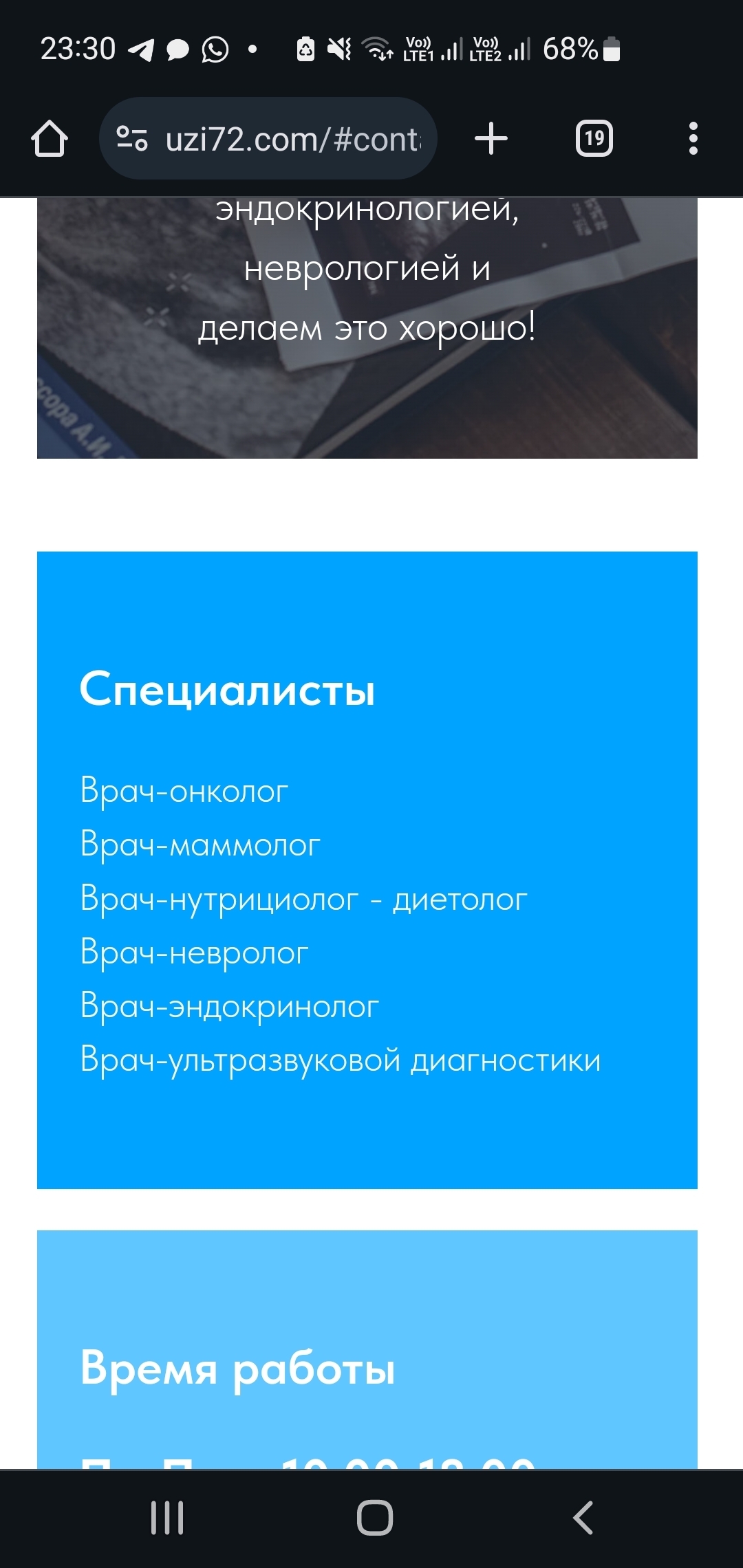Open a new browser tab
Screen dimensions: 743x1568
click(491, 139)
